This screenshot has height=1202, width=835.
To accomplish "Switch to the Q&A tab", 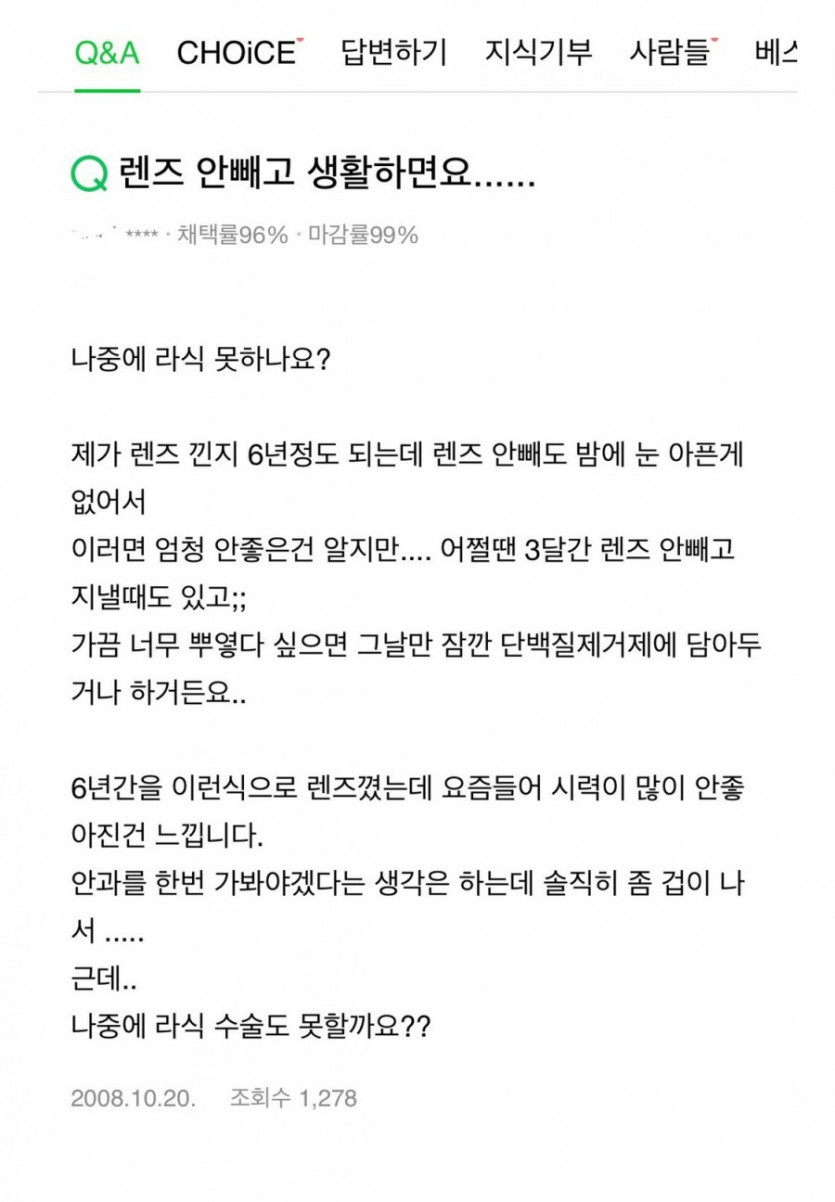I will click(107, 52).
